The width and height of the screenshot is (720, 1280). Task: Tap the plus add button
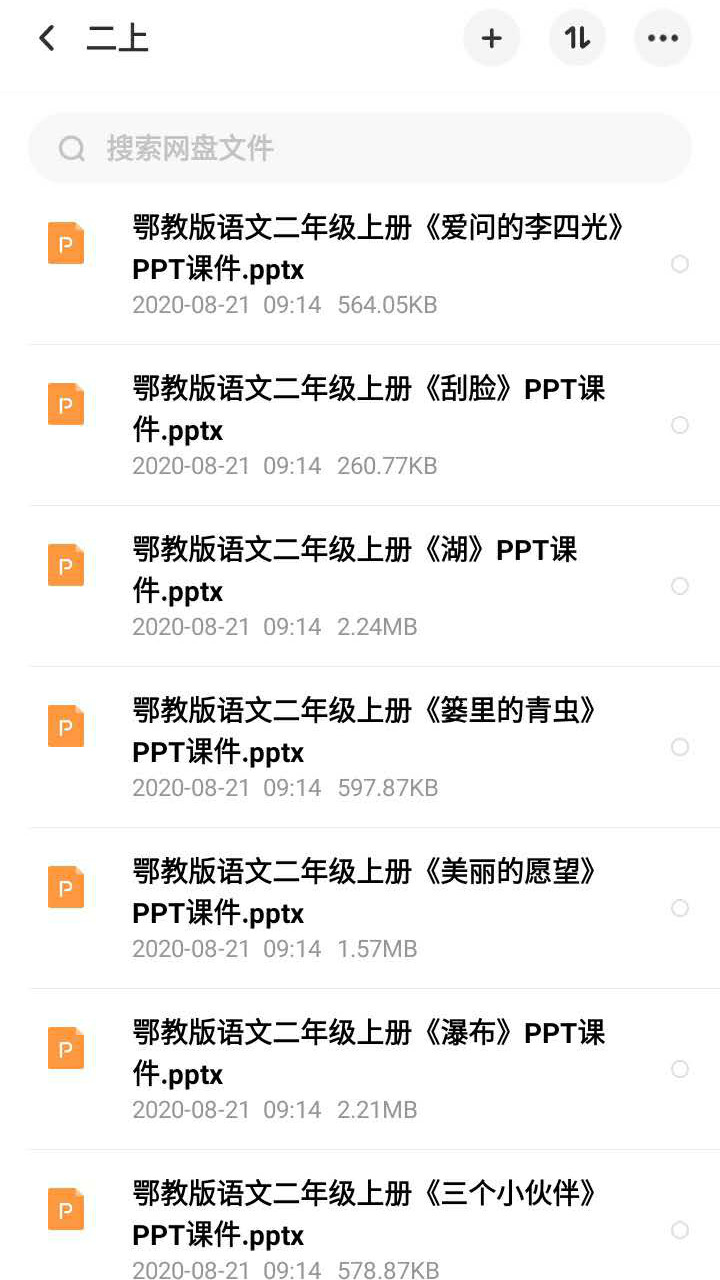pos(491,39)
